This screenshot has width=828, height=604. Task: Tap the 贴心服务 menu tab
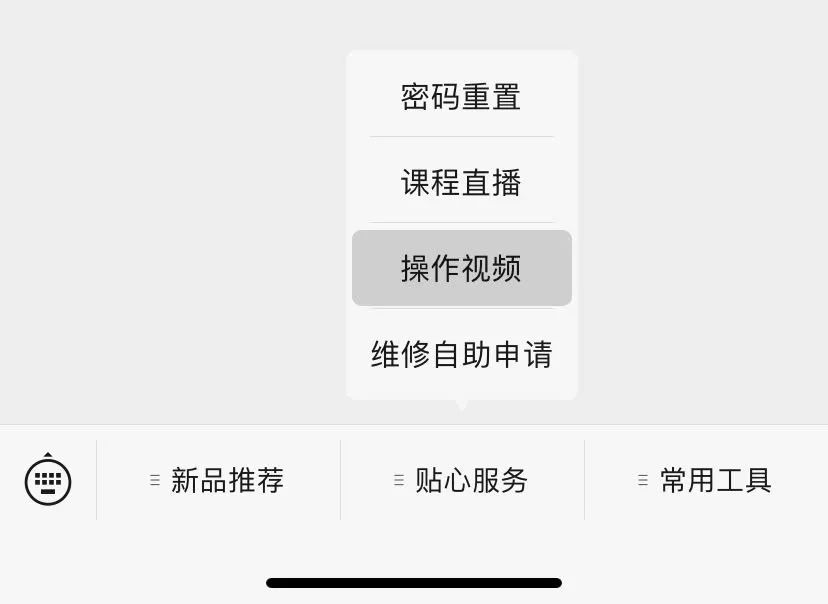[462, 481]
